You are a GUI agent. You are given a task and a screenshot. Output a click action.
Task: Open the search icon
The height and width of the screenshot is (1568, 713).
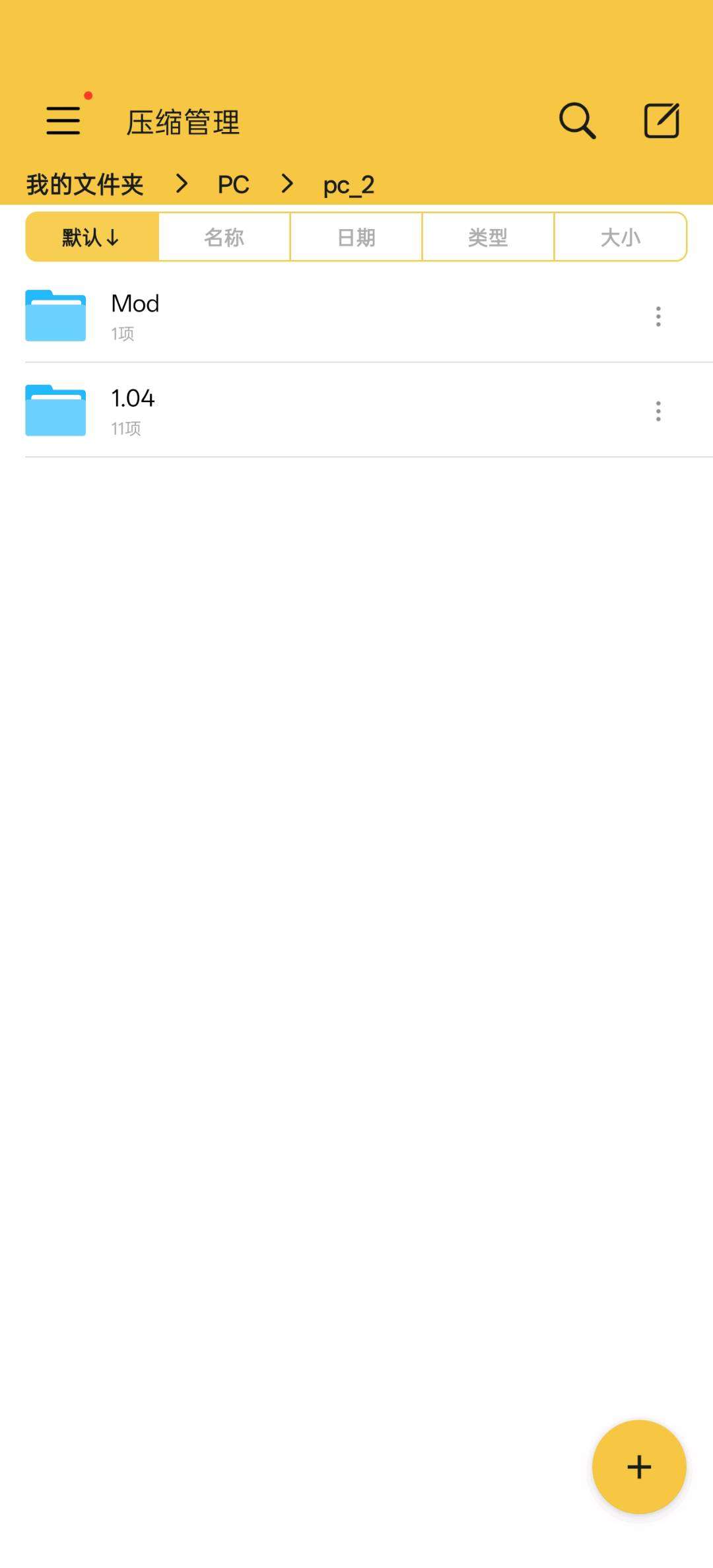(577, 121)
